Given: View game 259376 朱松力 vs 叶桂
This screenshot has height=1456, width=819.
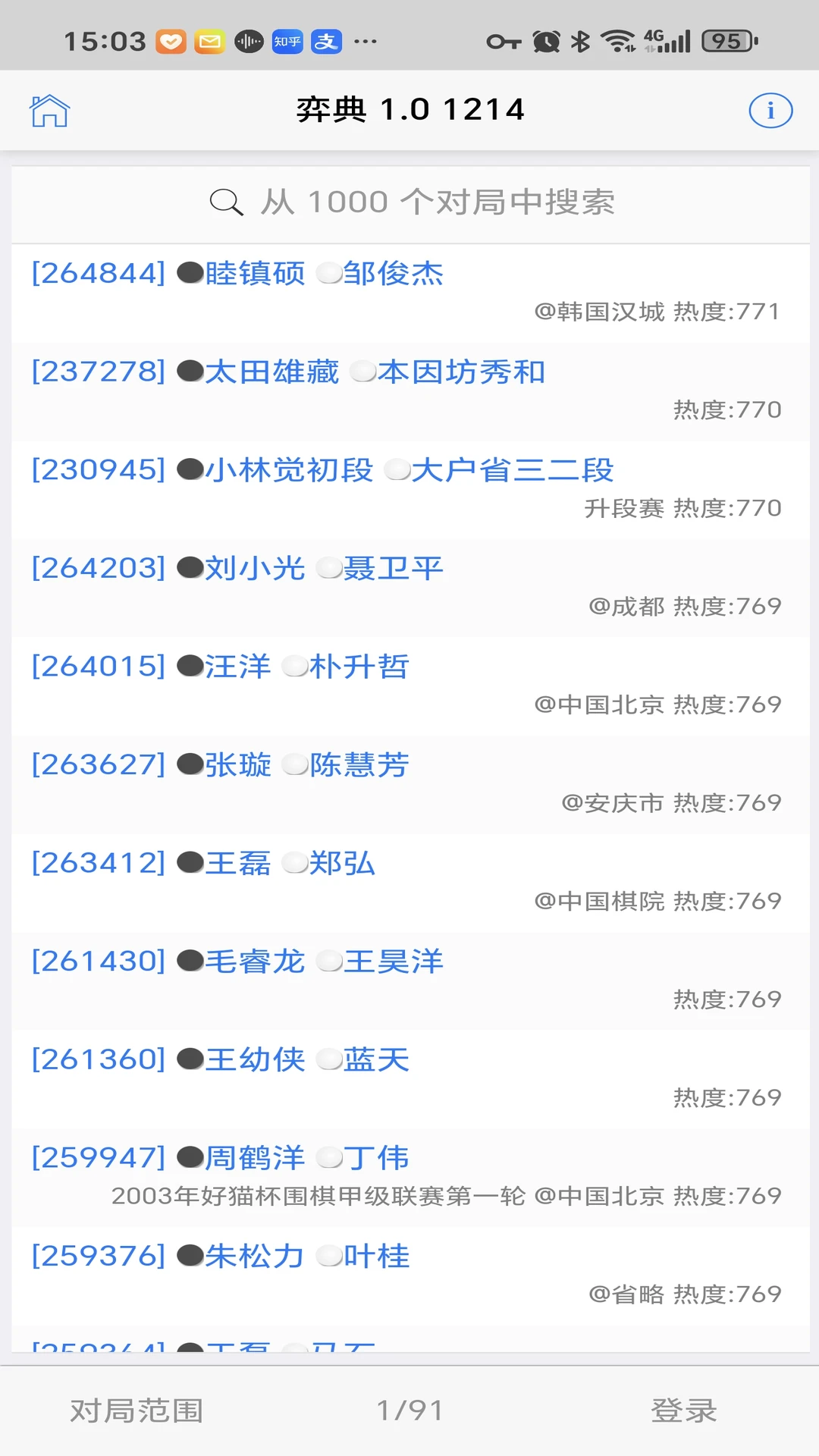Looking at the screenshot, I should (x=410, y=1274).
